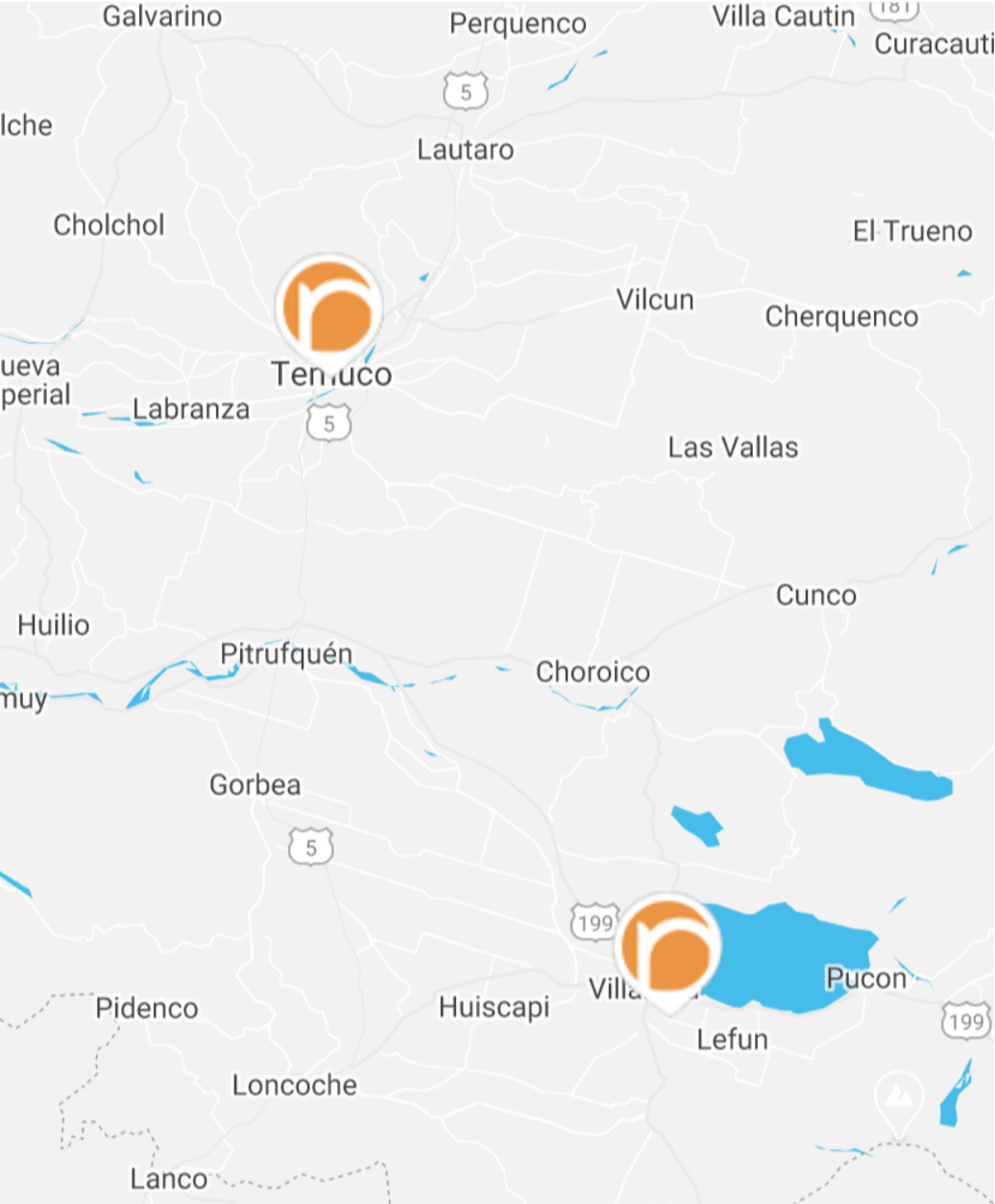Viewport: 995px width, 1204px height.
Task: Open the orange marker at Temuco
Action: click(328, 307)
